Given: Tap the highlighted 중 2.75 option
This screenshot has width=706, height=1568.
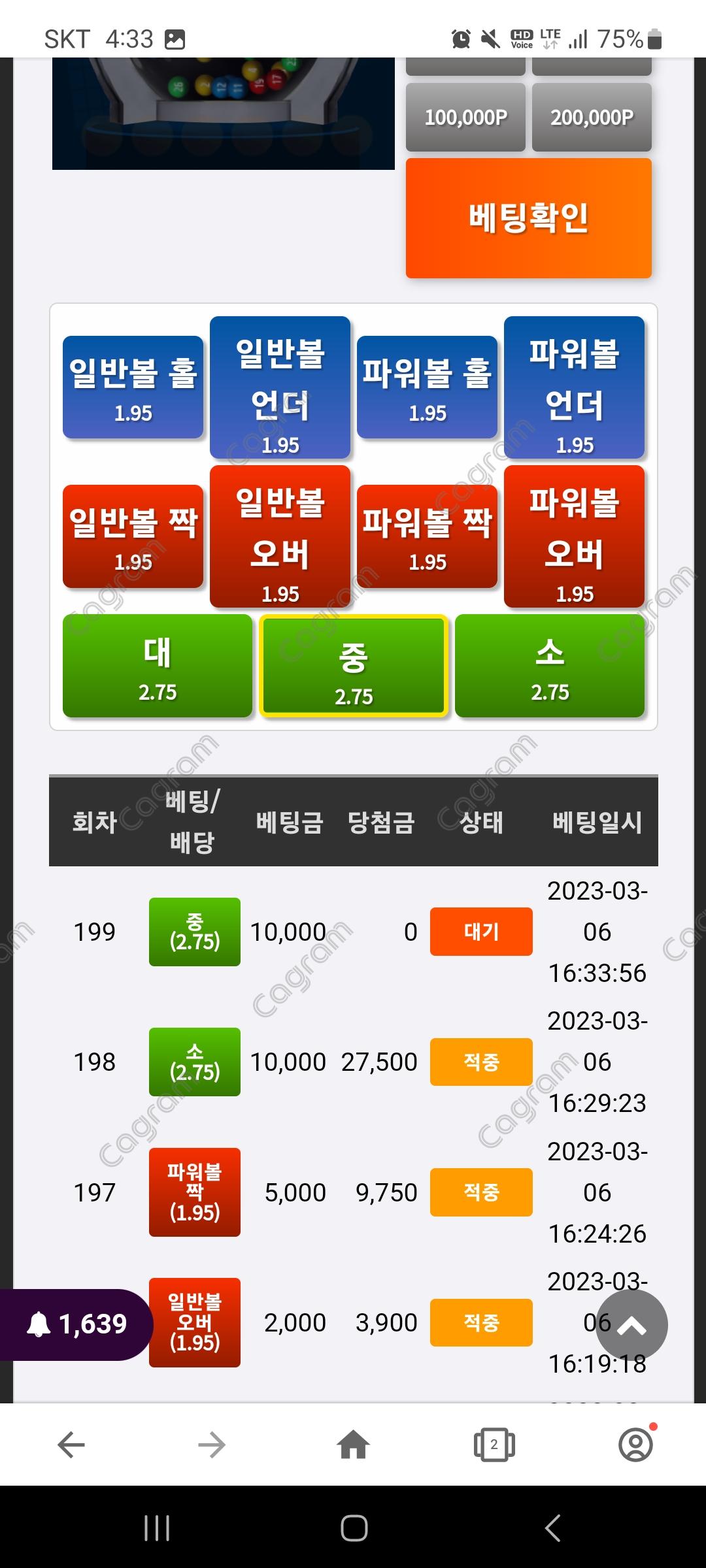Looking at the screenshot, I should (x=354, y=666).
